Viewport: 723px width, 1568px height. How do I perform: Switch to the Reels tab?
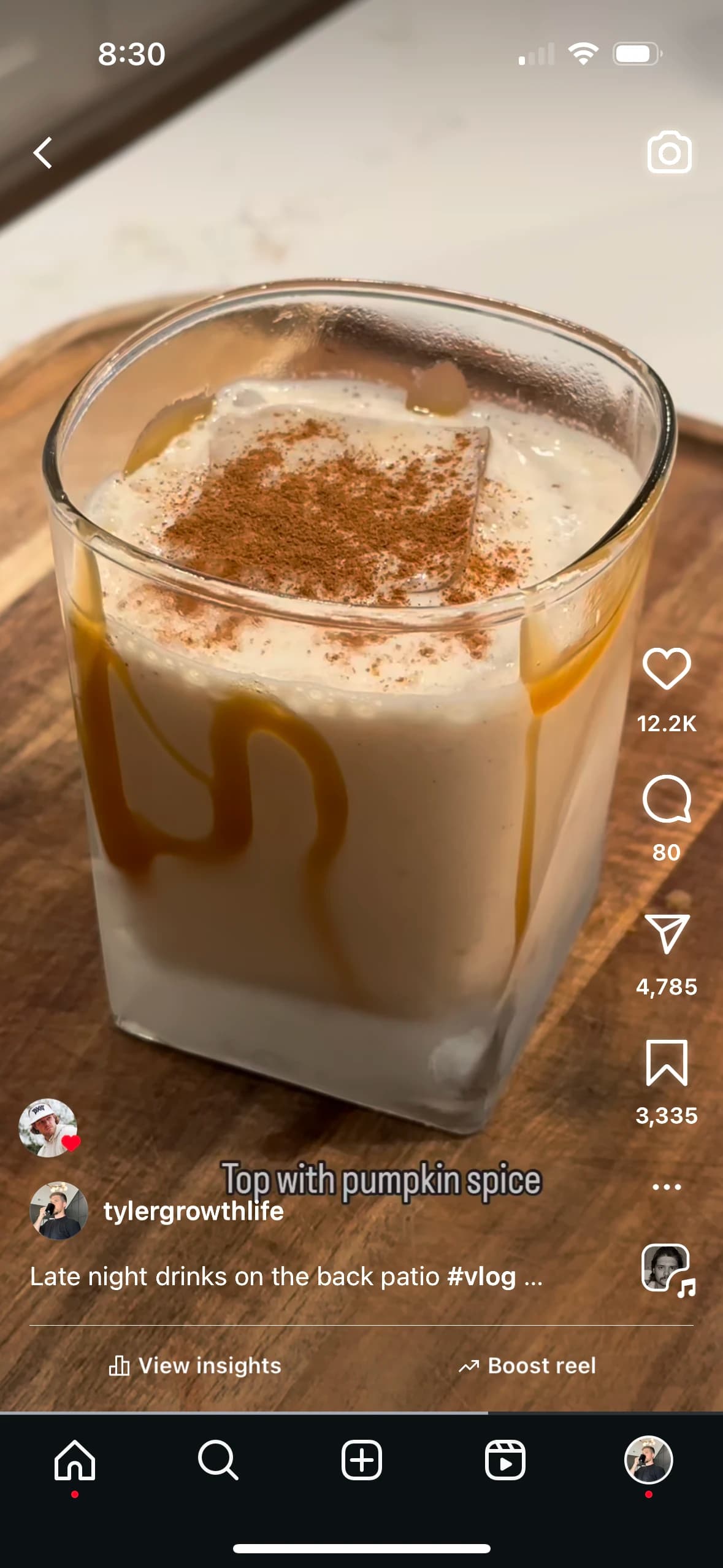[505, 1460]
